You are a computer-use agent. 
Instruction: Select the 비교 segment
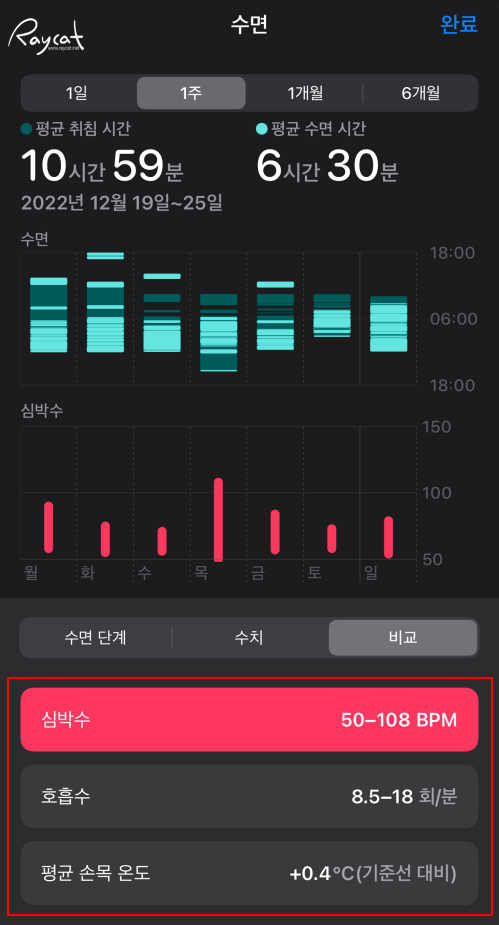tap(403, 638)
